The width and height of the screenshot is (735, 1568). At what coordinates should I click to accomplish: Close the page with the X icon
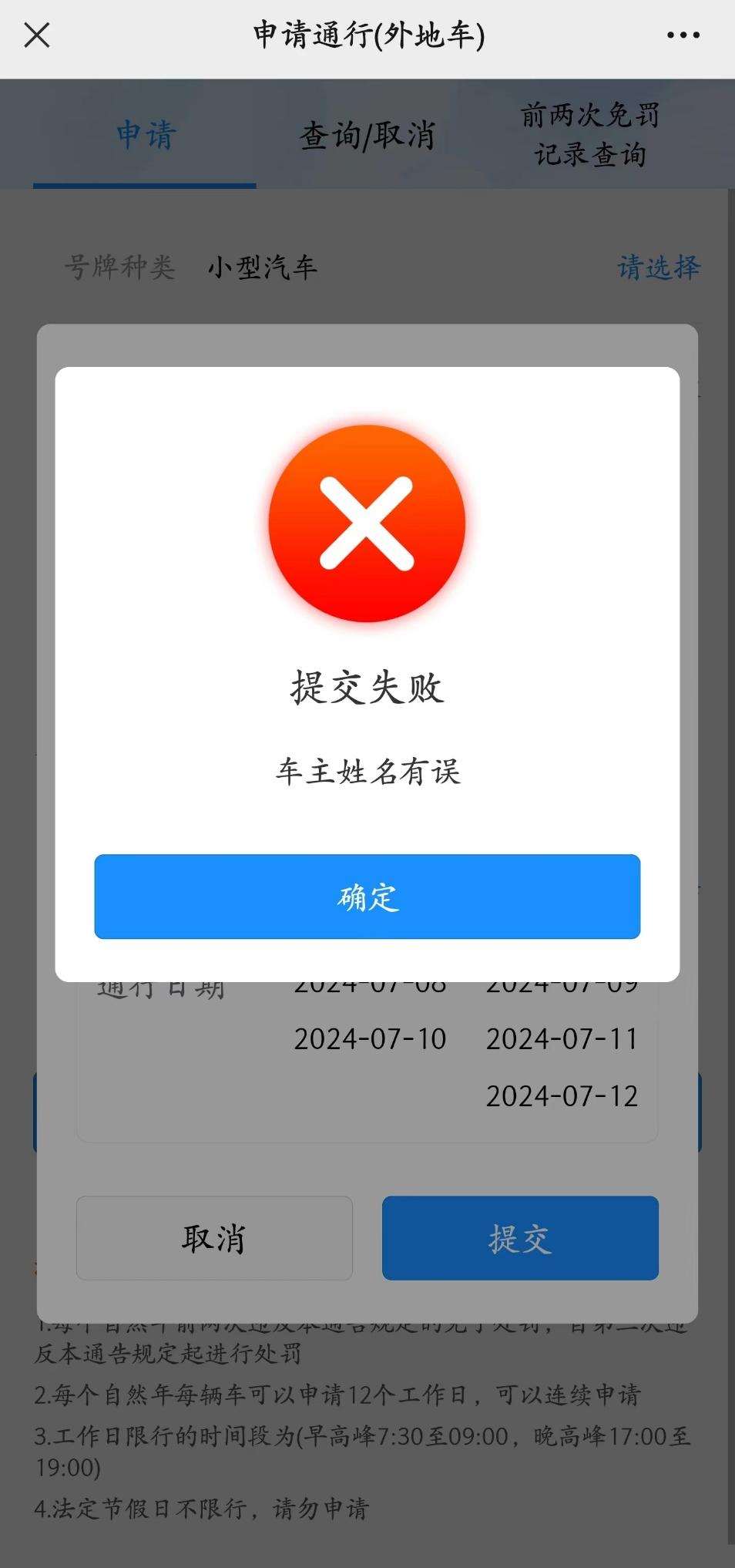[x=37, y=35]
